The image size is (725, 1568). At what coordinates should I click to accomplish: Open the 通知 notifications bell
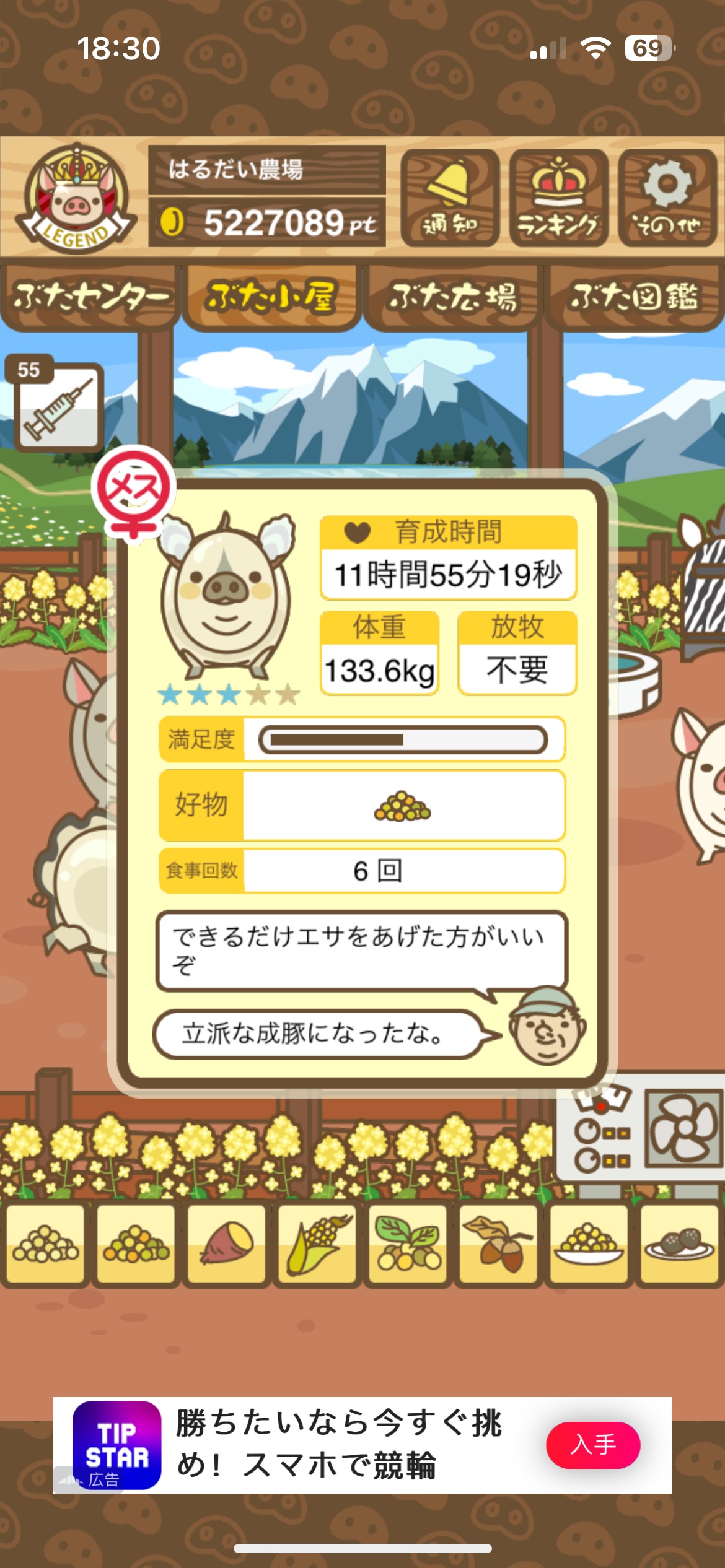(450, 198)
